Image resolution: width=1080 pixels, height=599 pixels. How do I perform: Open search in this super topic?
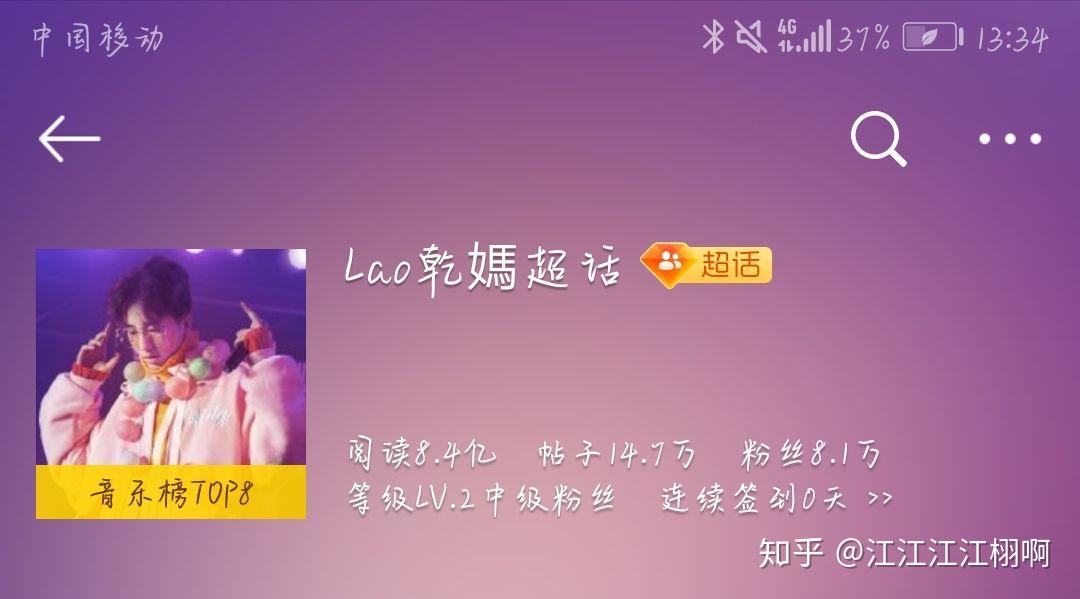point(878,139)
